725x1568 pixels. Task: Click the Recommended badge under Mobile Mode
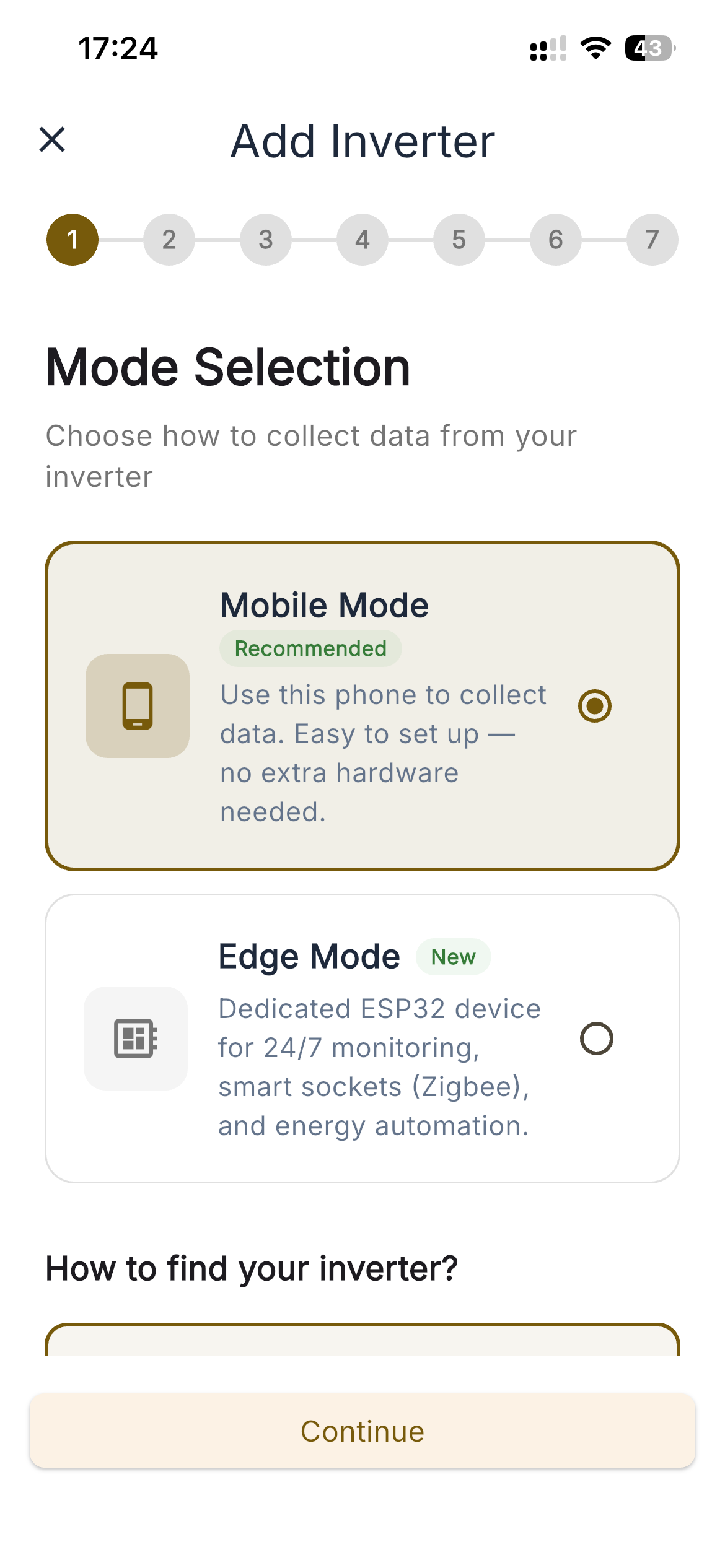tap(310, 648)
